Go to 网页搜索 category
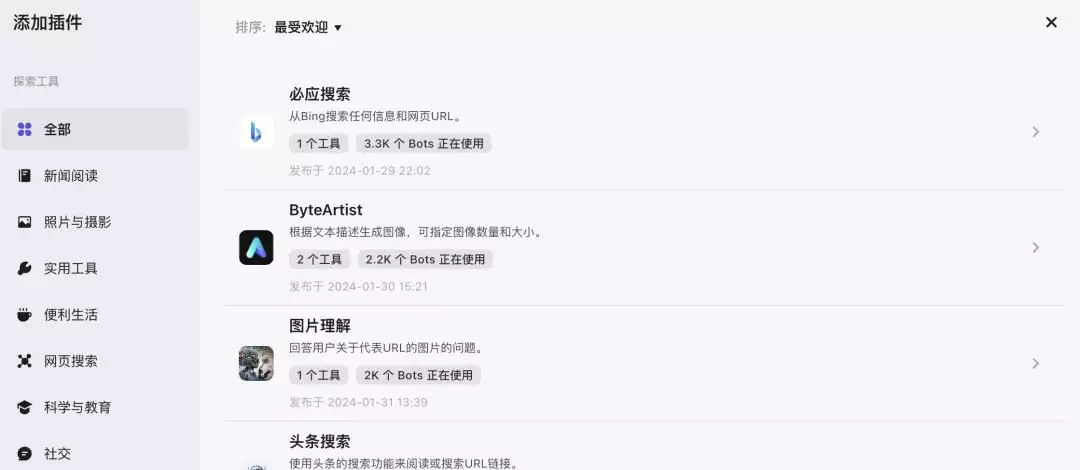This screenshot has height=470, width=1080. (94, 361)
